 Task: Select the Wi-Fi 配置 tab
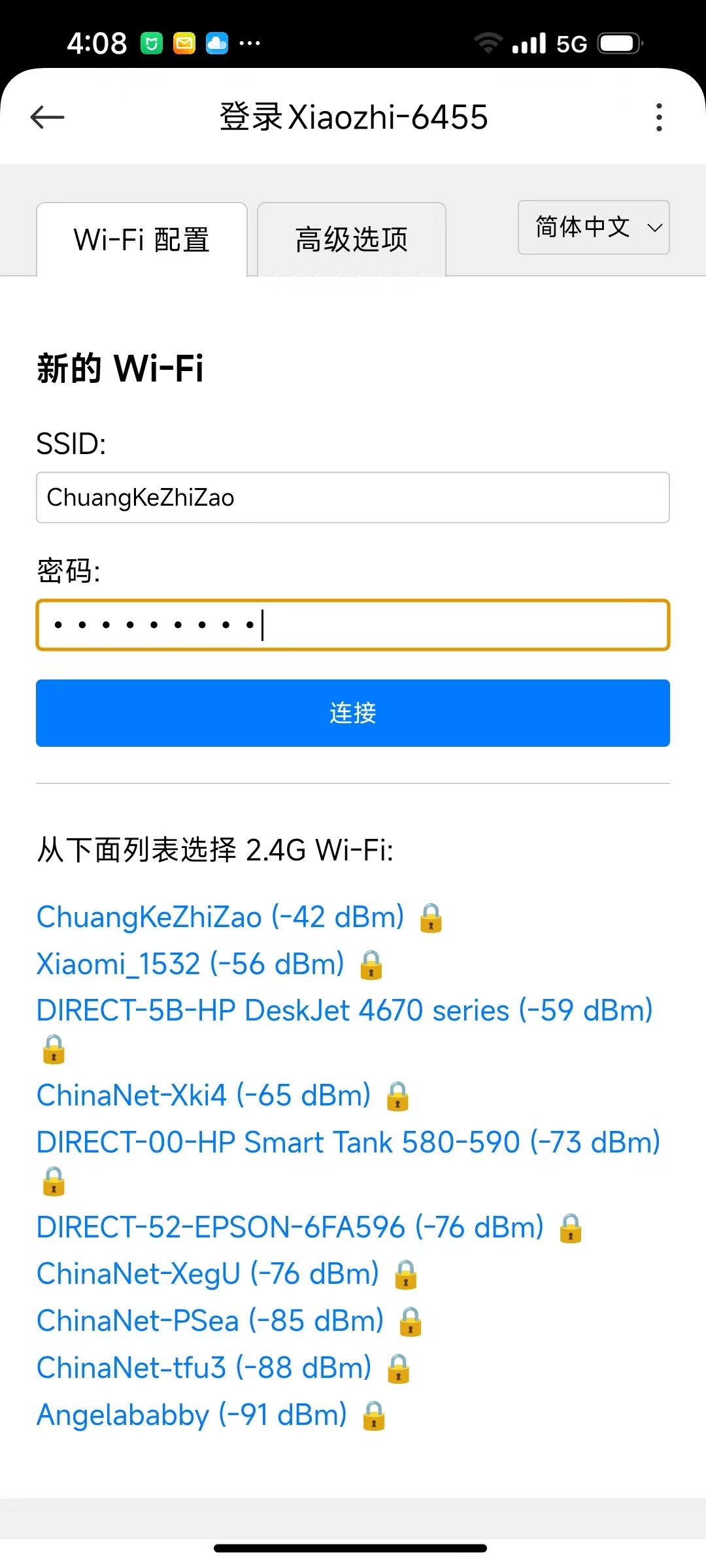pos(141,238)
